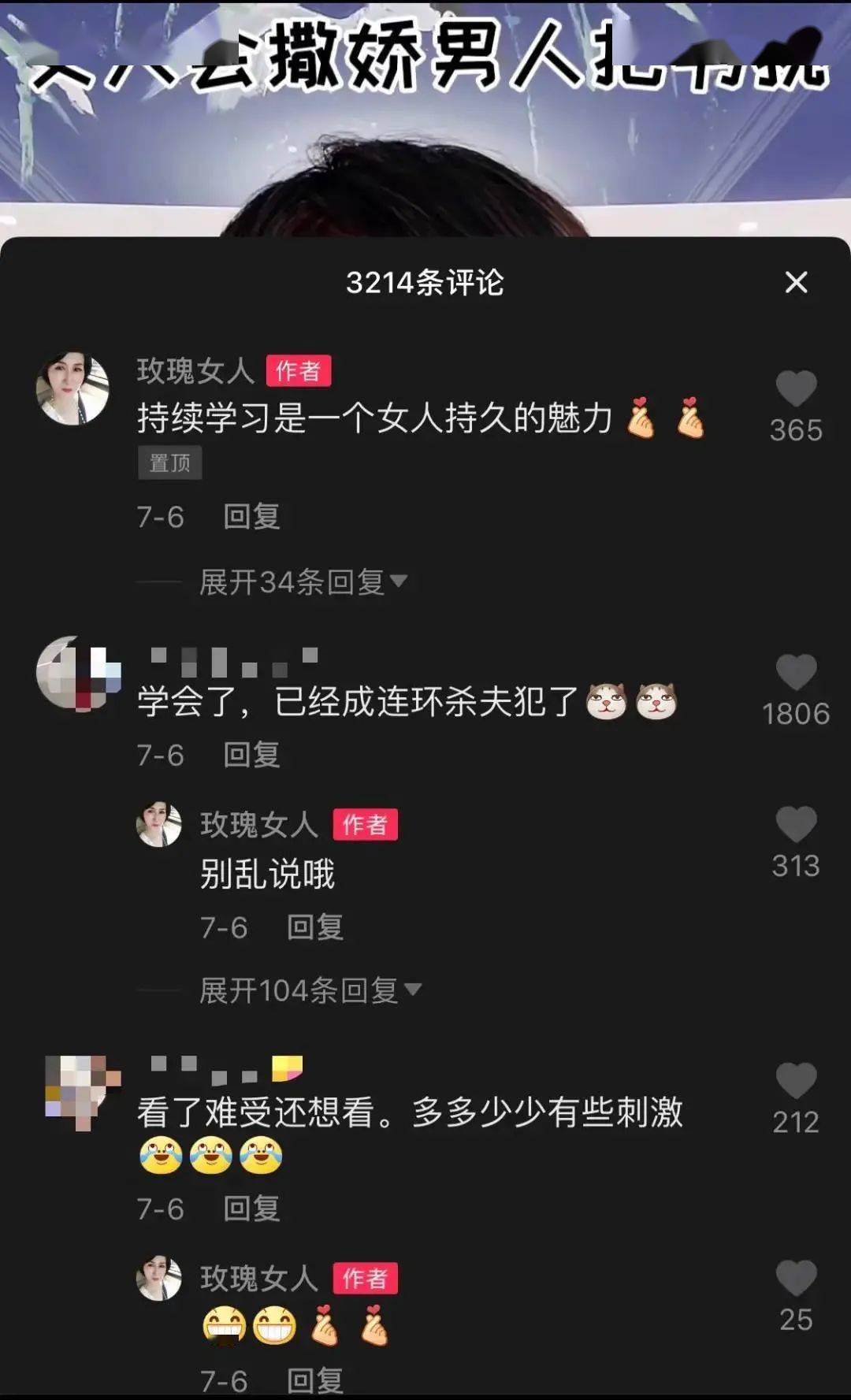This screenshot has width=851, height=1400.
Task: Open 玫瑰女人's avatar on the pinned comment
Action: pyautogui.click(x=72, y=388)
